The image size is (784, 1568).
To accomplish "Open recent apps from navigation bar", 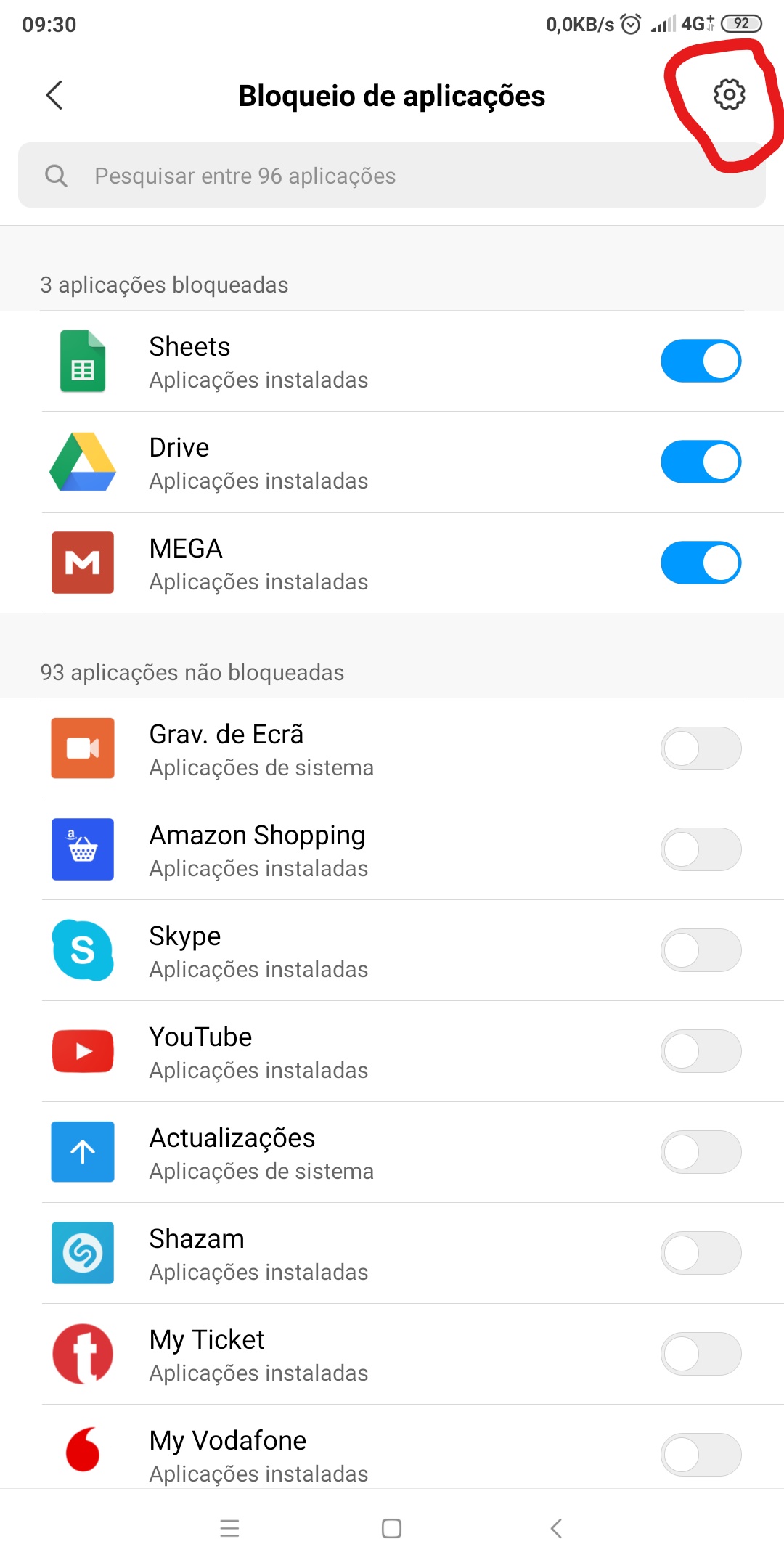I will tap(229, 1528).
